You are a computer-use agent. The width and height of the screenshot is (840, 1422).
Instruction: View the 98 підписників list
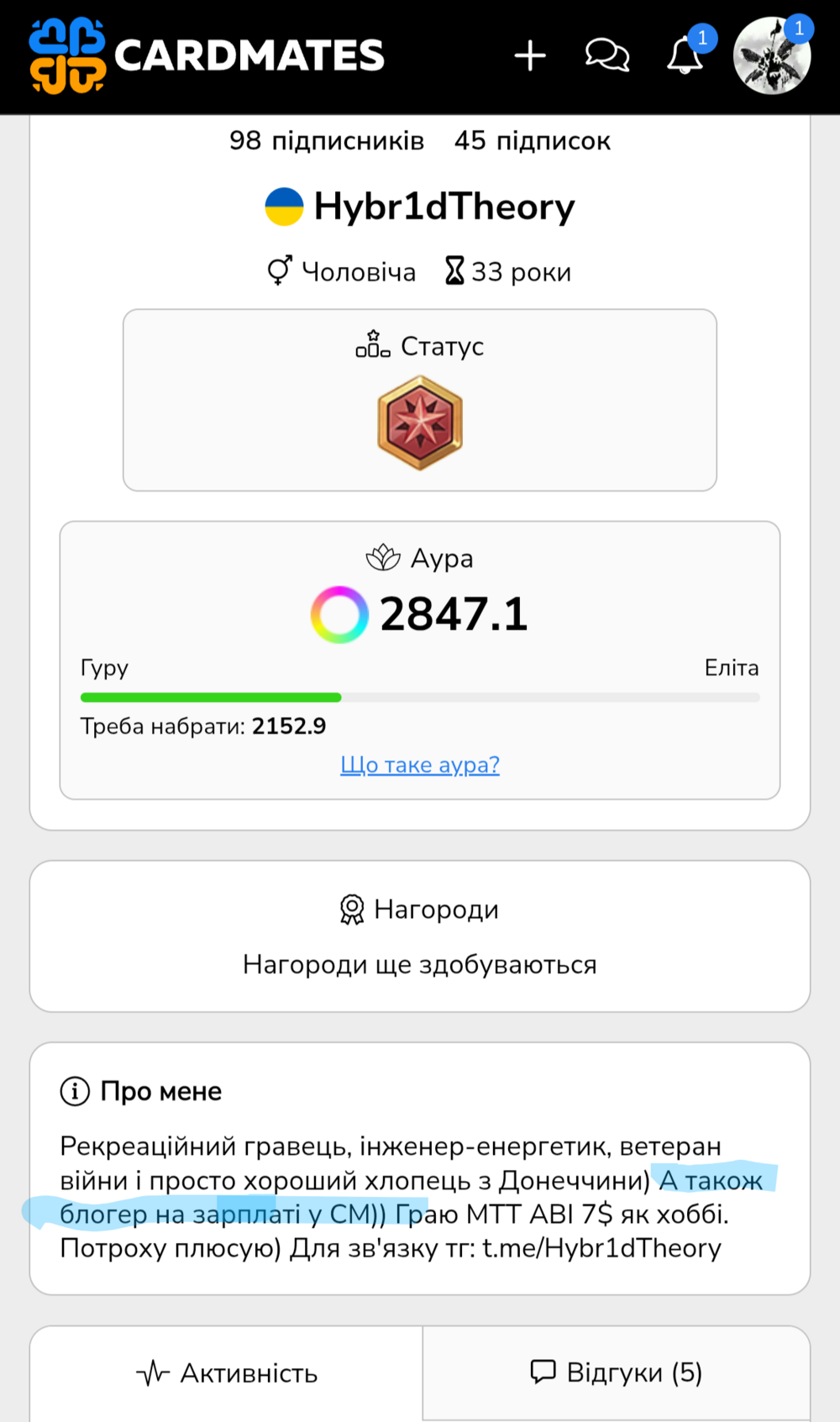[327, 140]
